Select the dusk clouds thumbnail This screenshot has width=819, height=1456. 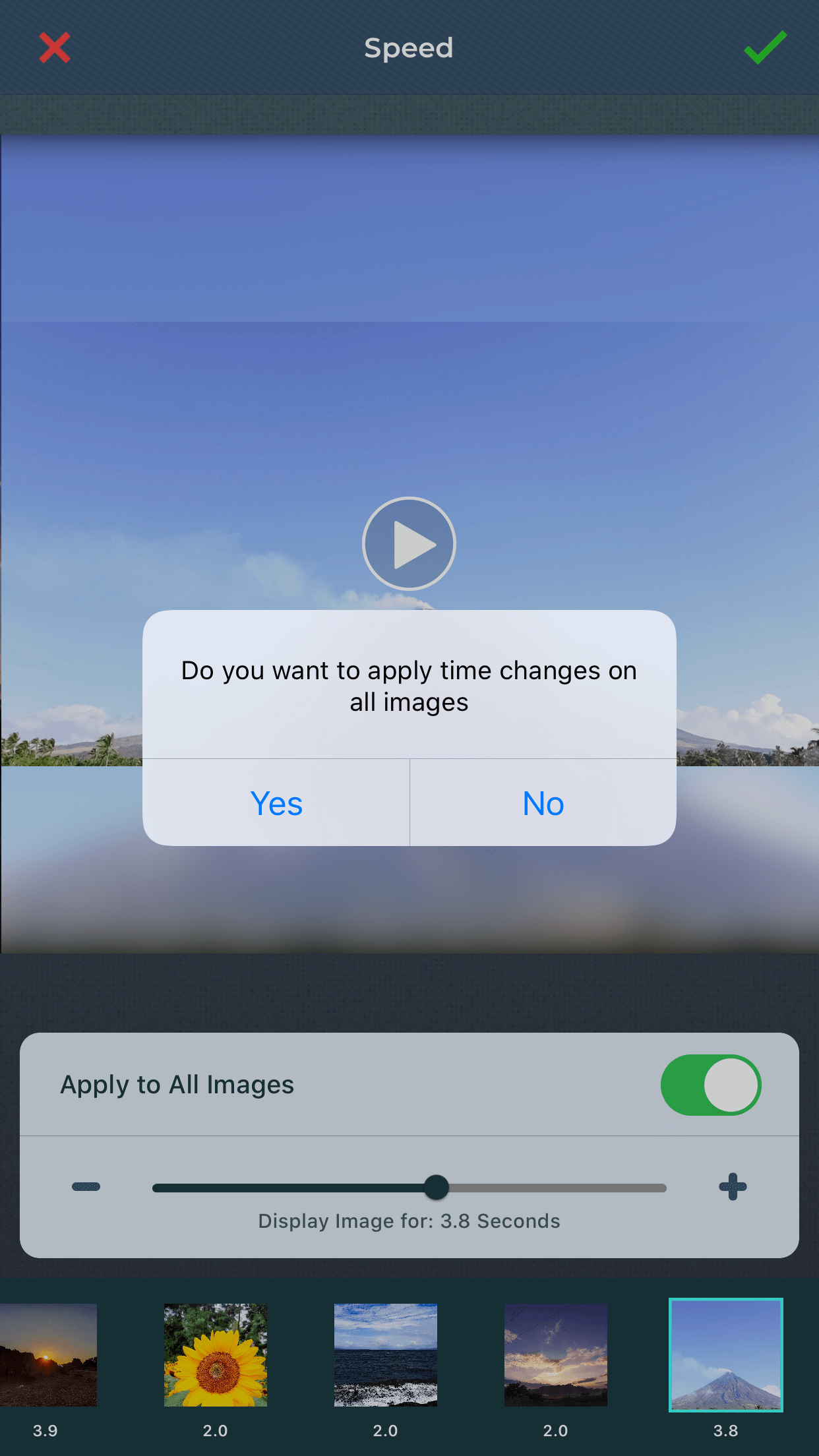(556, 1354)
